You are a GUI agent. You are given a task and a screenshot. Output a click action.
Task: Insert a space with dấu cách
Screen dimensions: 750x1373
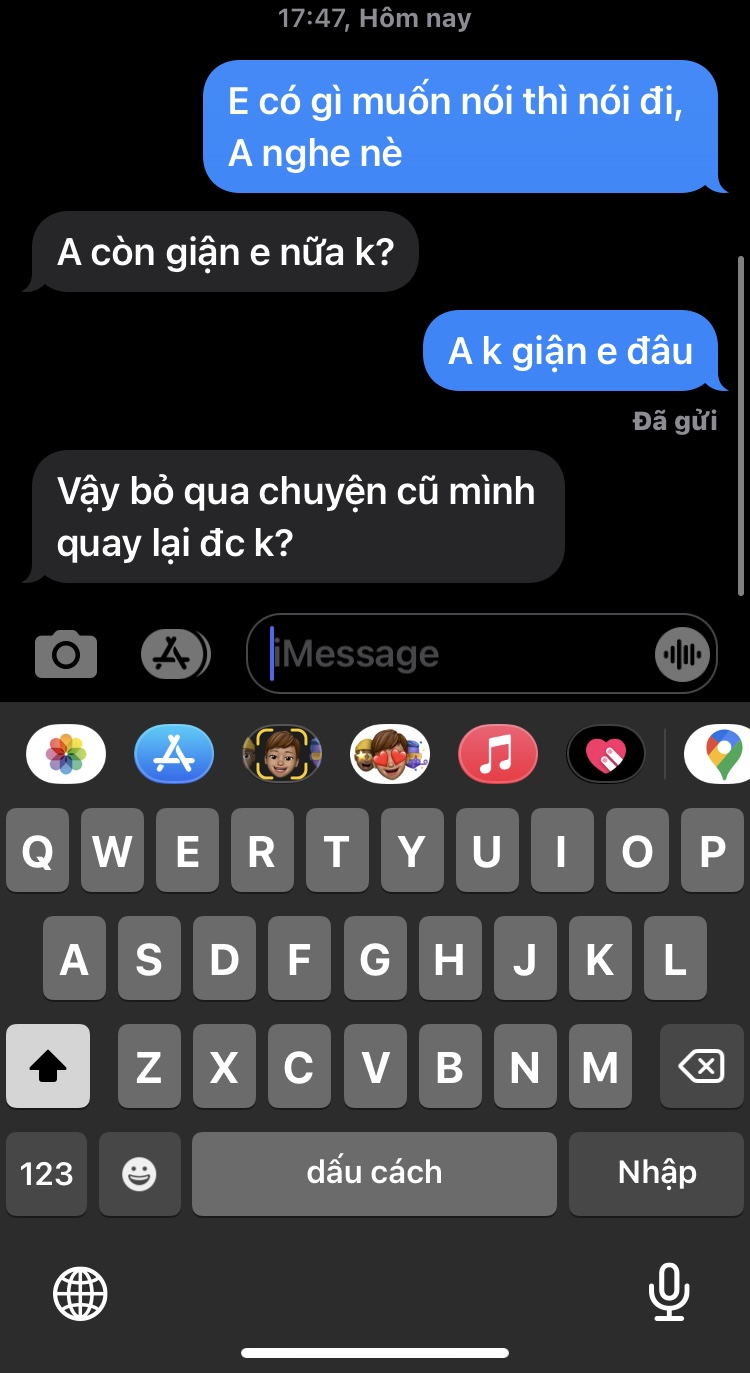click(x=374, y=1173)
